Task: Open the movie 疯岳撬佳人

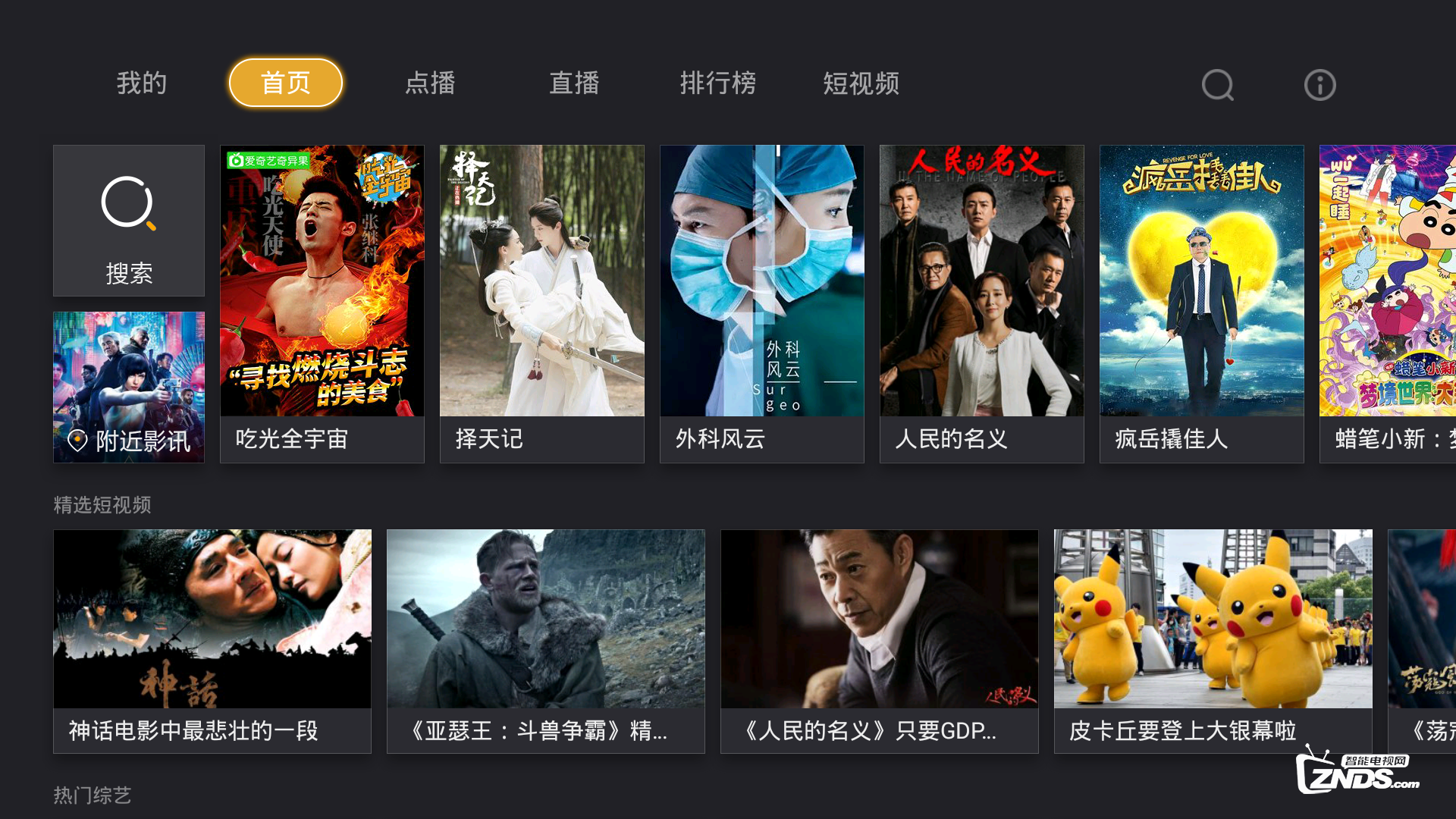Action: pyautogui.click(x=1202, y=303)
